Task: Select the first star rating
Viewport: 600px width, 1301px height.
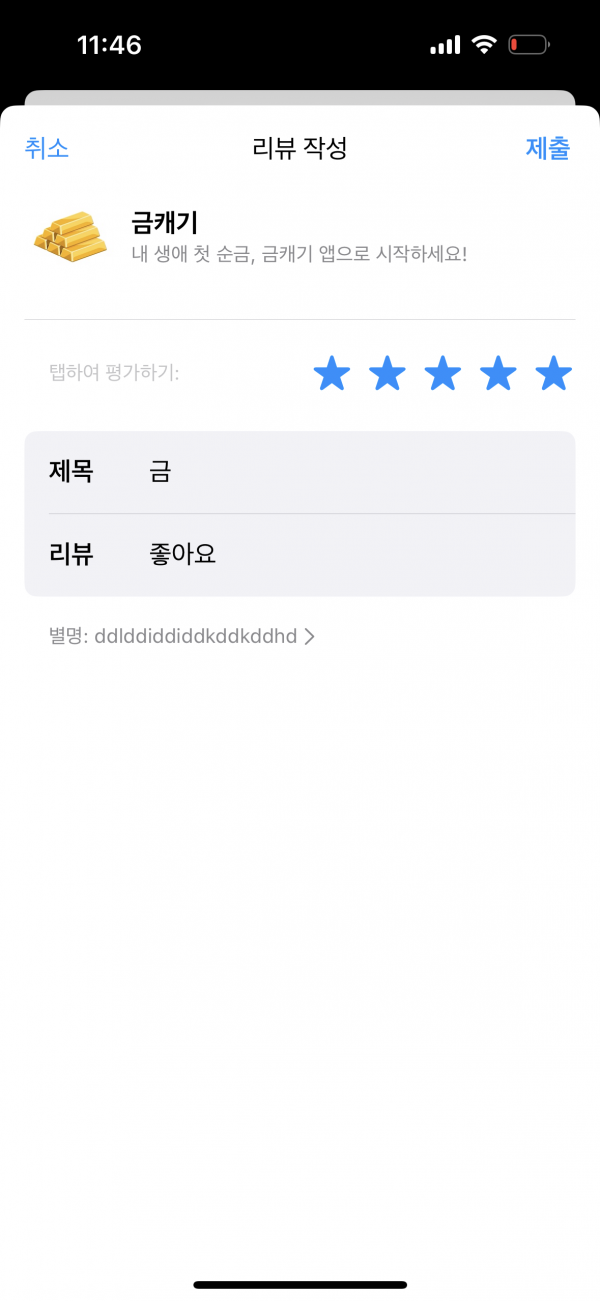Action: [332, 374]
